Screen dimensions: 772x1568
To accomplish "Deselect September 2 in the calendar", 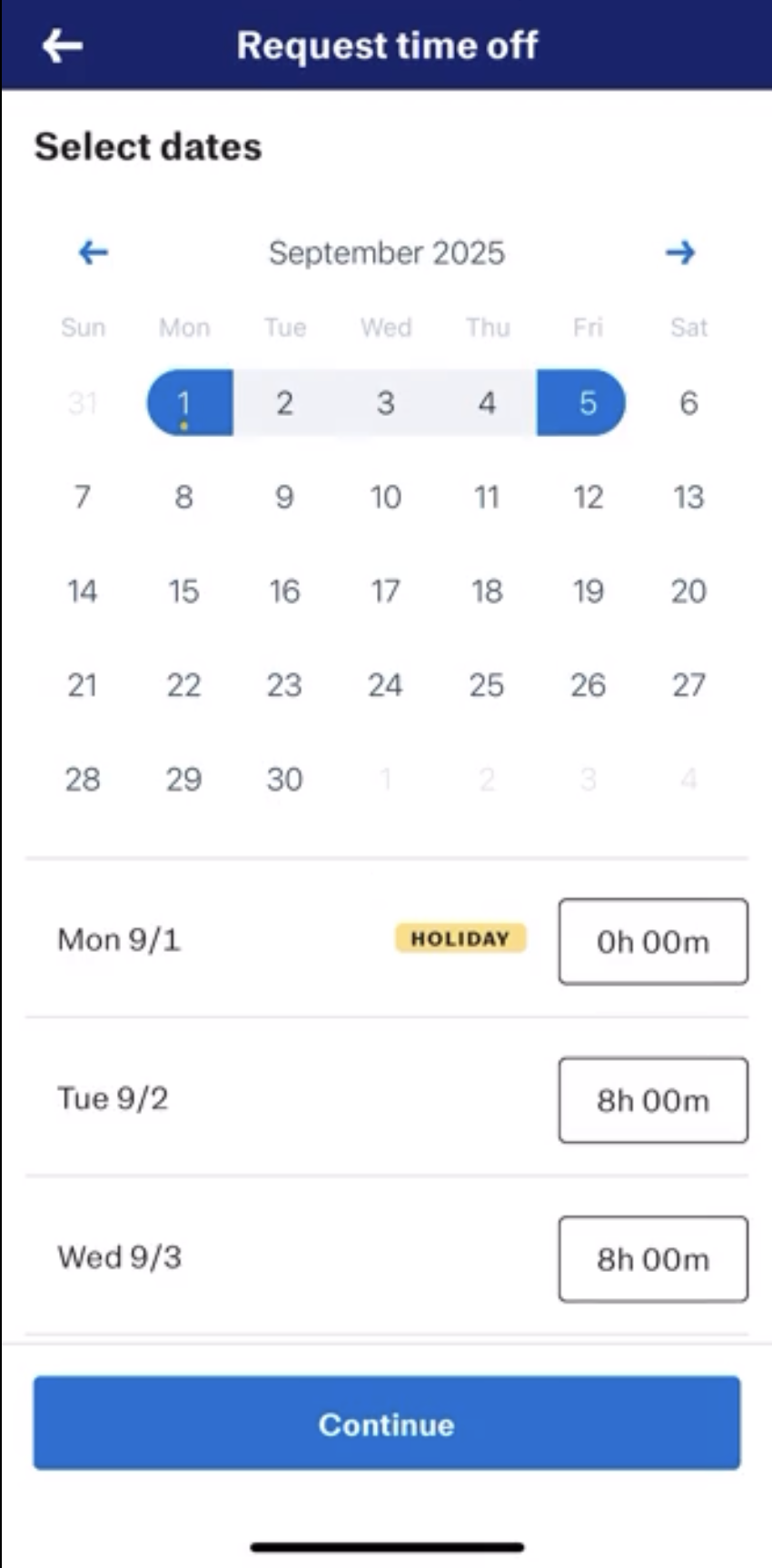I will tap(284, 403).
